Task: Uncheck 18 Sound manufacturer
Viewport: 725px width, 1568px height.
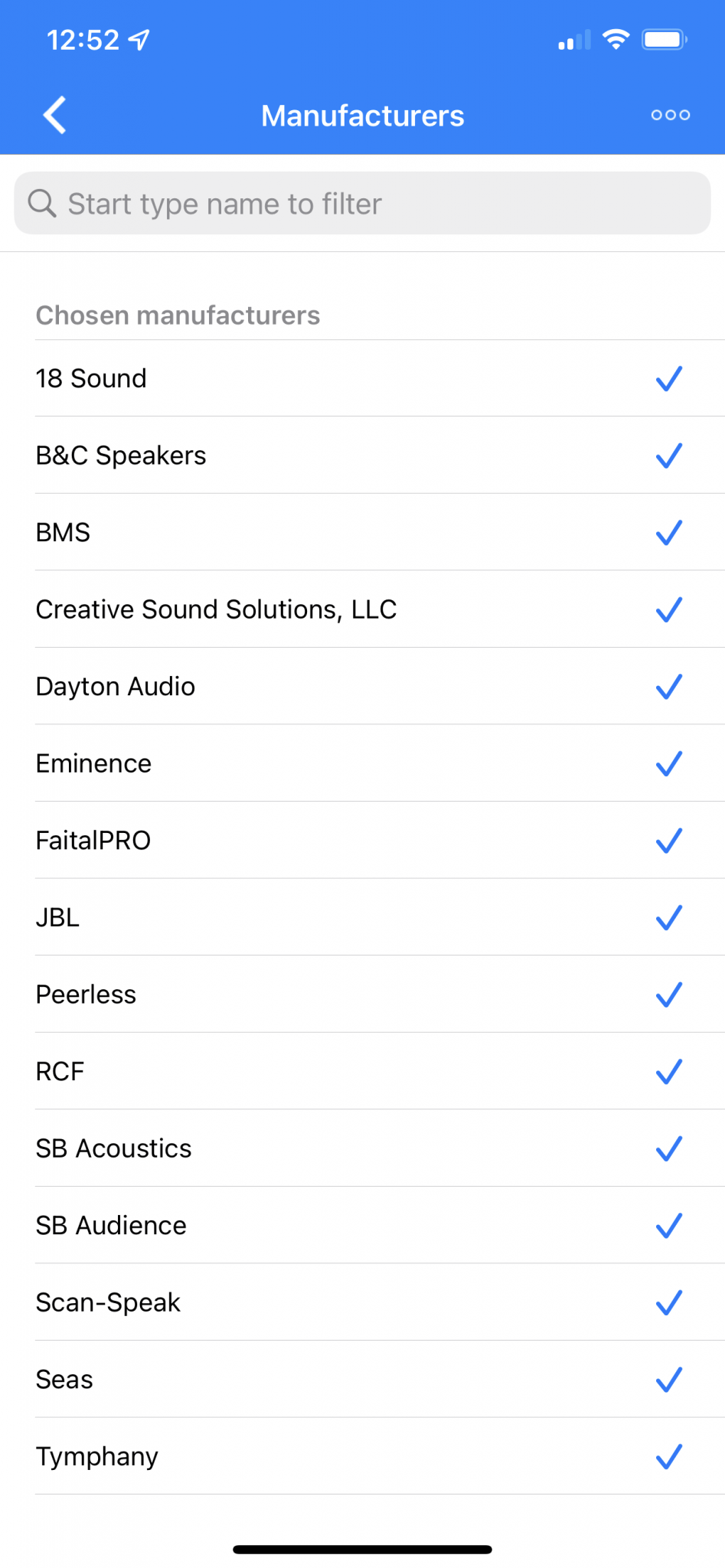Action: (x=362, y=378)
